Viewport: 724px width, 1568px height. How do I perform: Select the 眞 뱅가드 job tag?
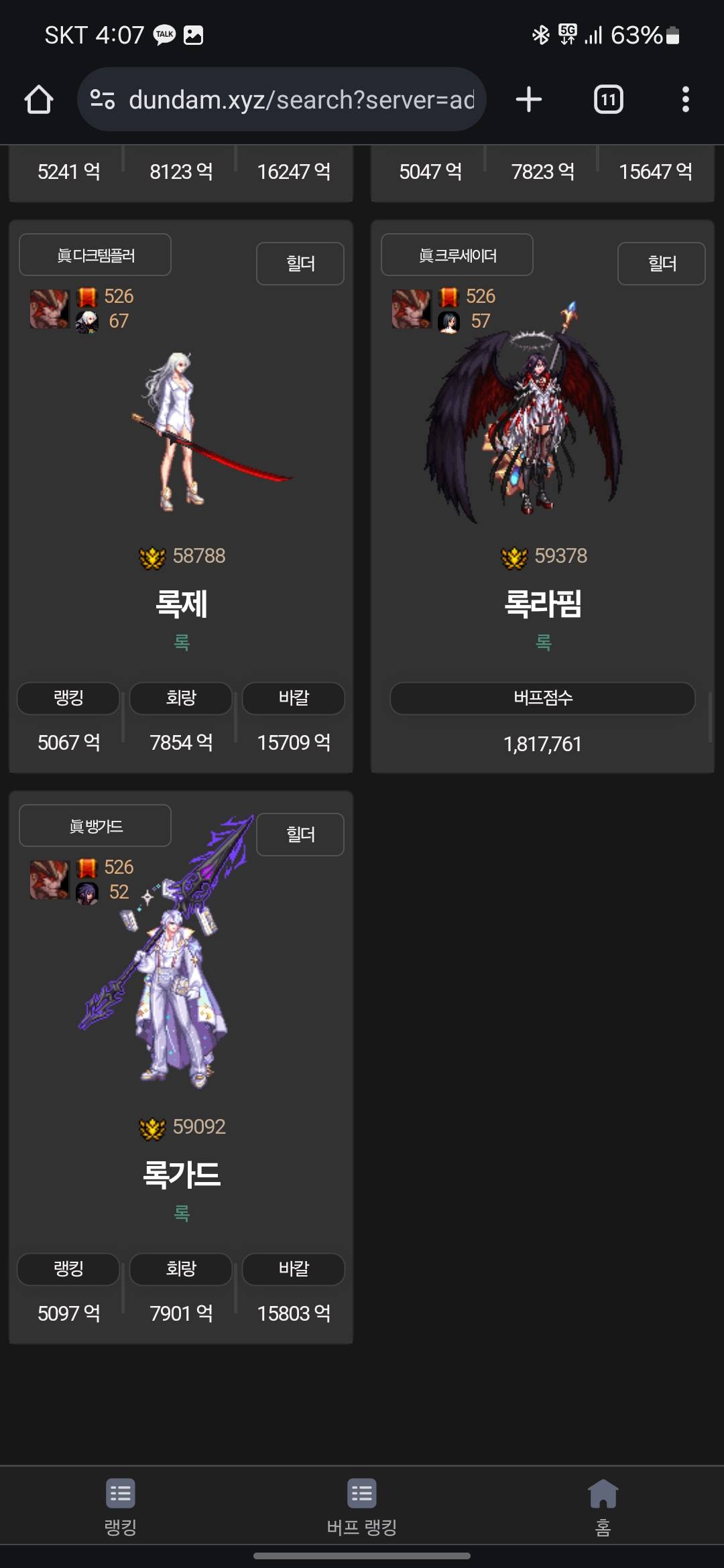point(95,826)
